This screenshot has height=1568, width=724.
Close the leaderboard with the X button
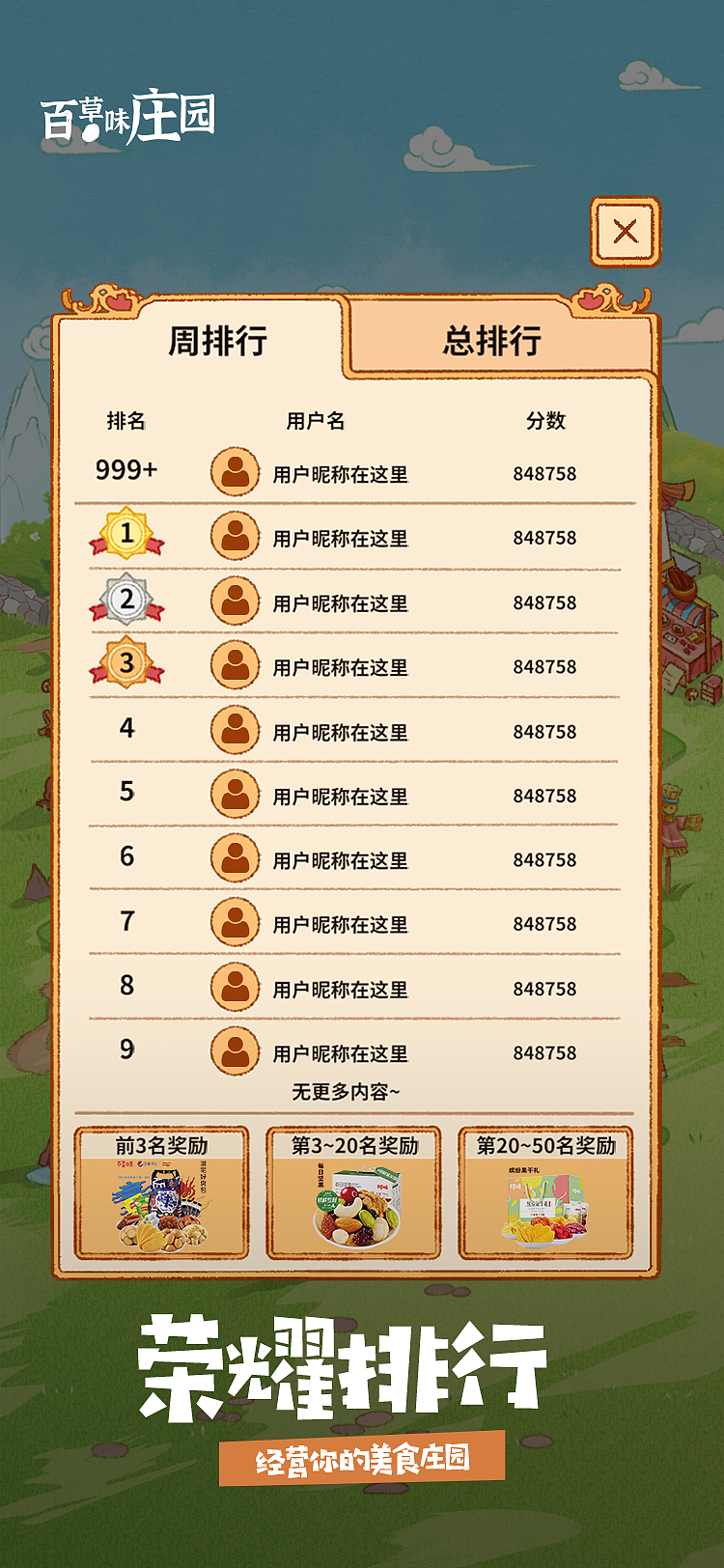pos(627,229)
